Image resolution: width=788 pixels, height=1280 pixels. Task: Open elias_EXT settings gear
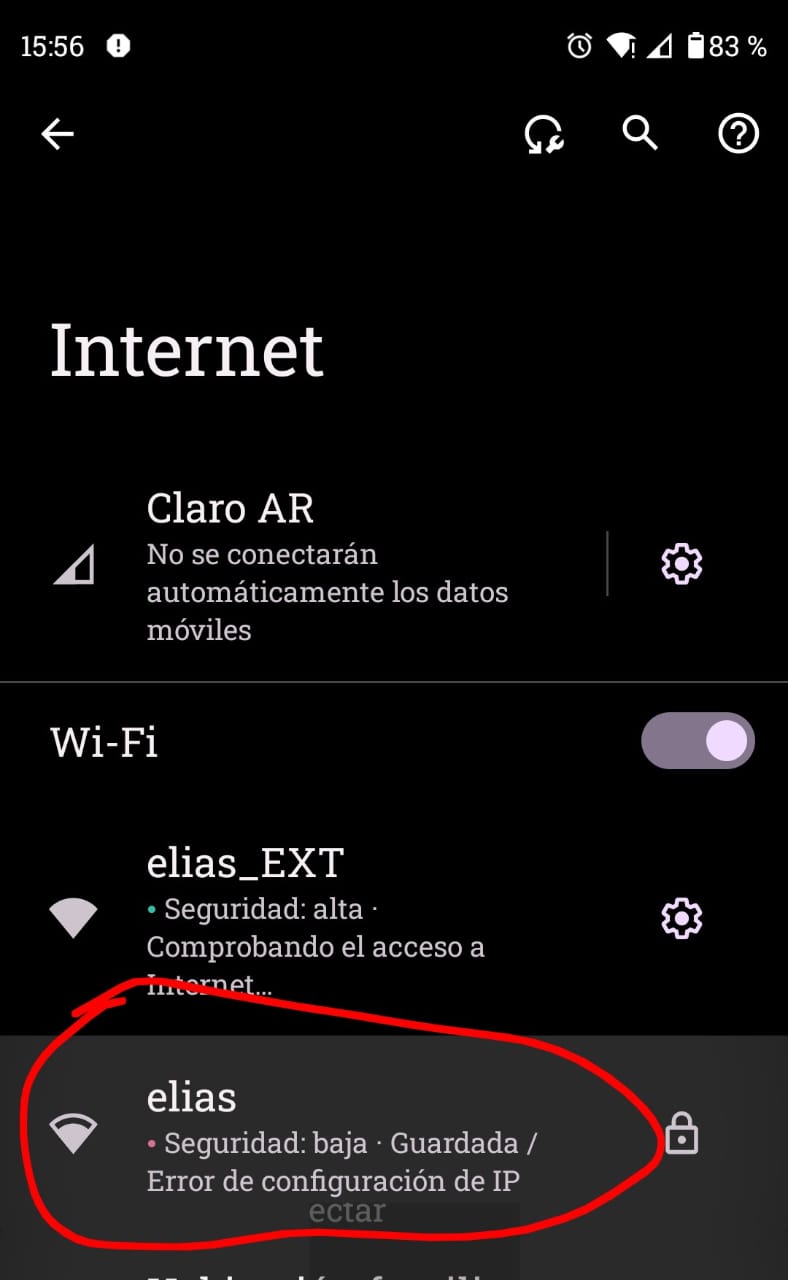tap(682, 918)
